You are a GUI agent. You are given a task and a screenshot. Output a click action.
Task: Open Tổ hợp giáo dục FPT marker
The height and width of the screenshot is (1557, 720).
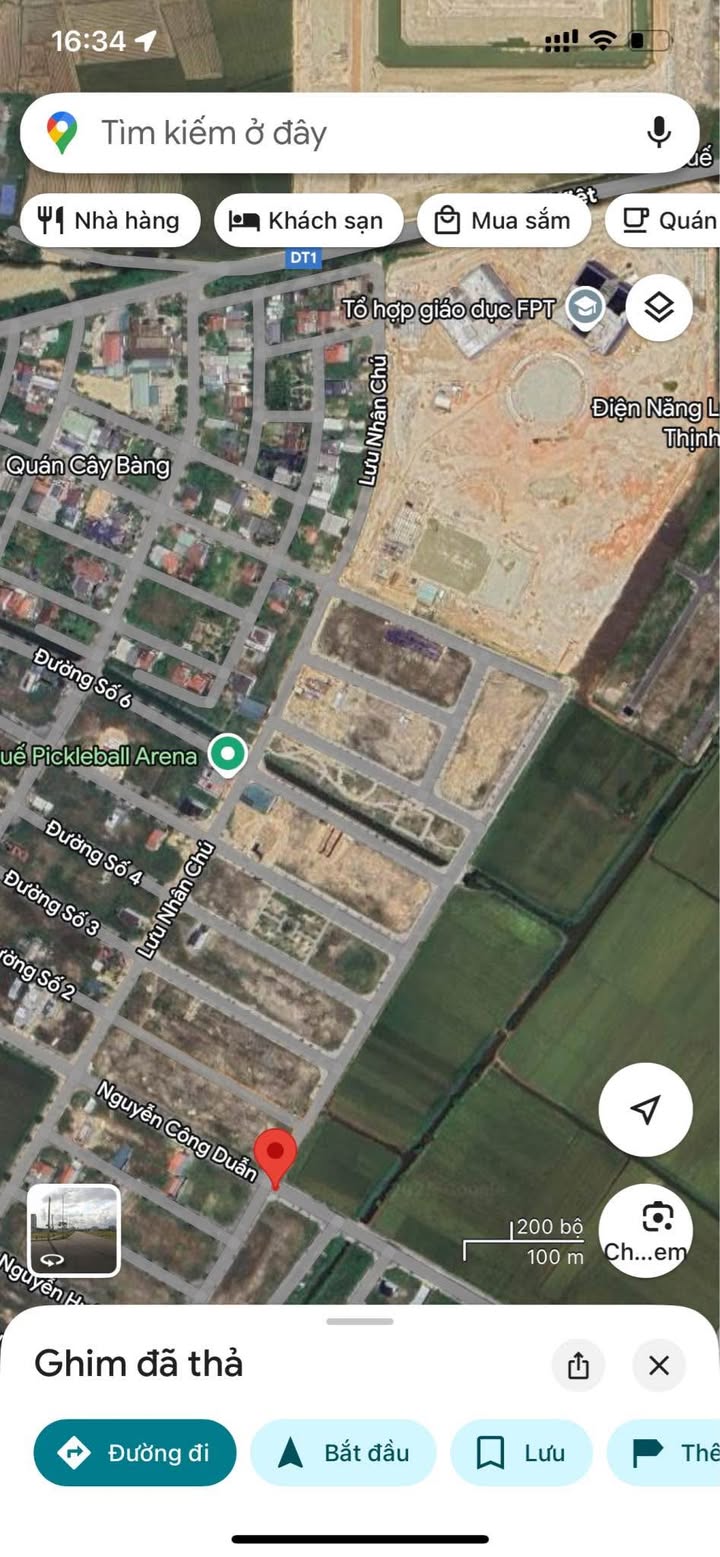click(x=583, y=307)
